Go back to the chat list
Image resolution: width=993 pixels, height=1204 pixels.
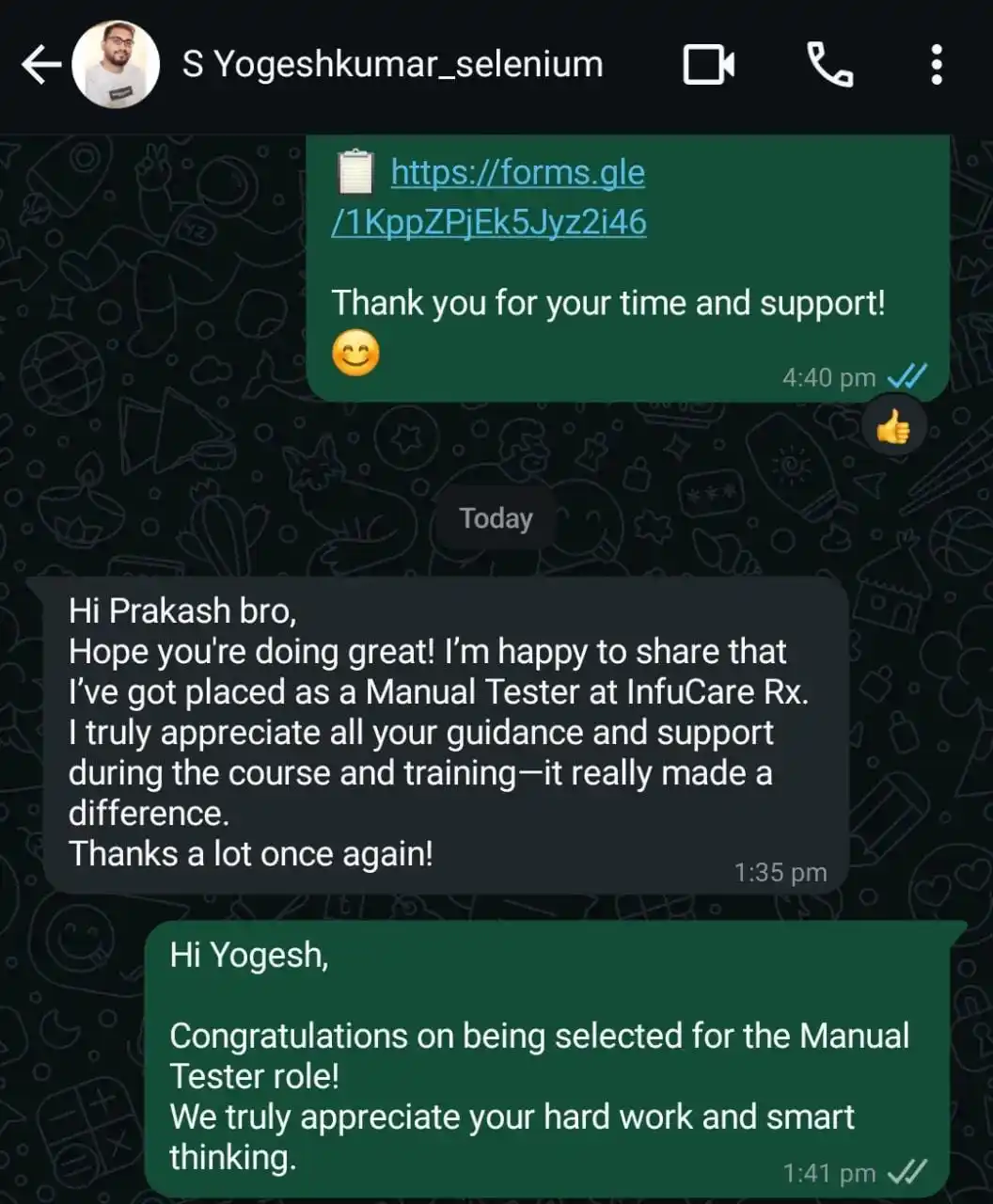click(39, 65)
